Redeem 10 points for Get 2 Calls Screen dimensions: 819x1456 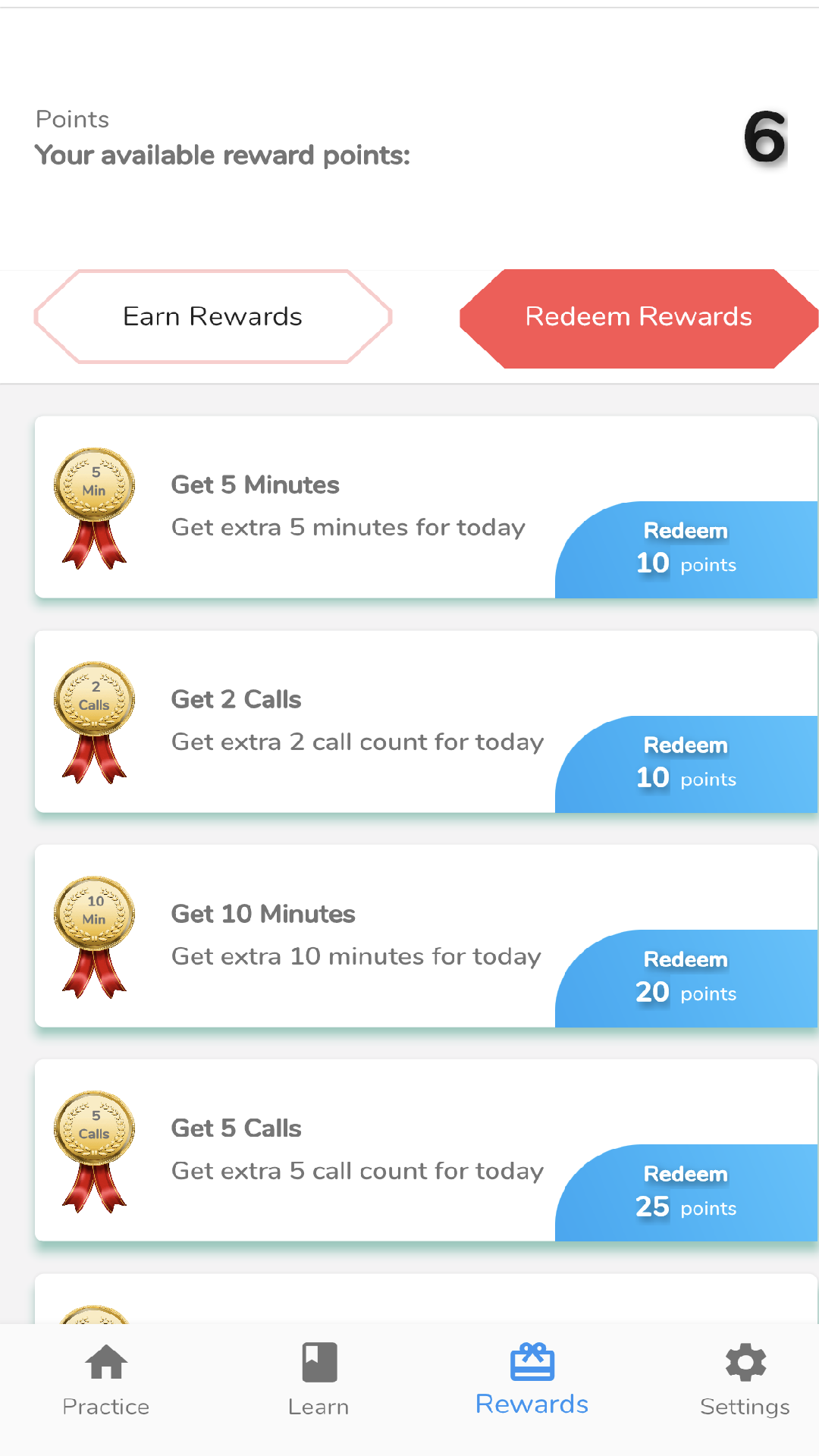(686, 764)
